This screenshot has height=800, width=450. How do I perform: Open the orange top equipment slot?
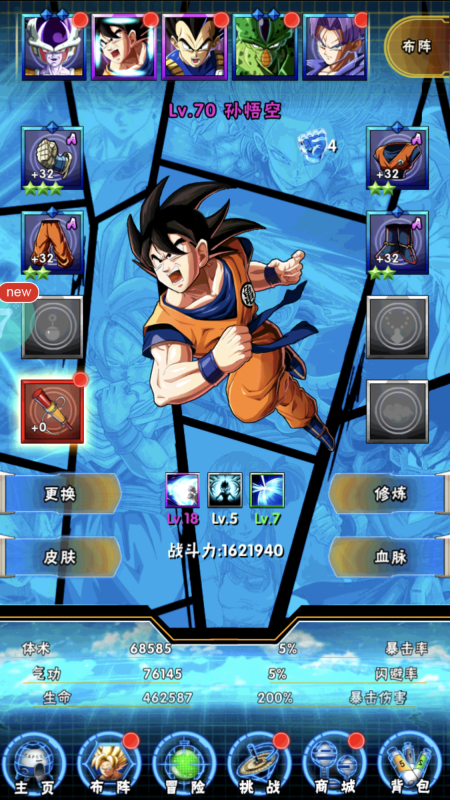[x=397, y=158]
